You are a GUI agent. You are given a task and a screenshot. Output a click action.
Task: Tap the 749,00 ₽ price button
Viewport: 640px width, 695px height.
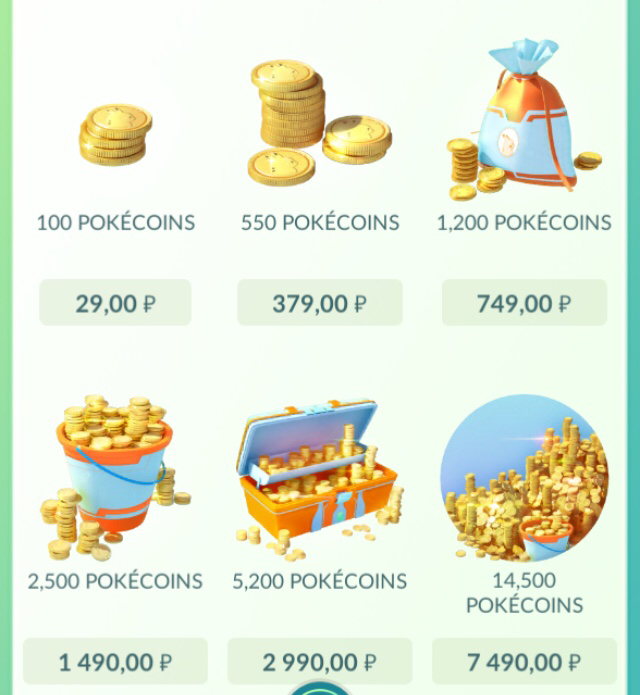pos(524,303)
